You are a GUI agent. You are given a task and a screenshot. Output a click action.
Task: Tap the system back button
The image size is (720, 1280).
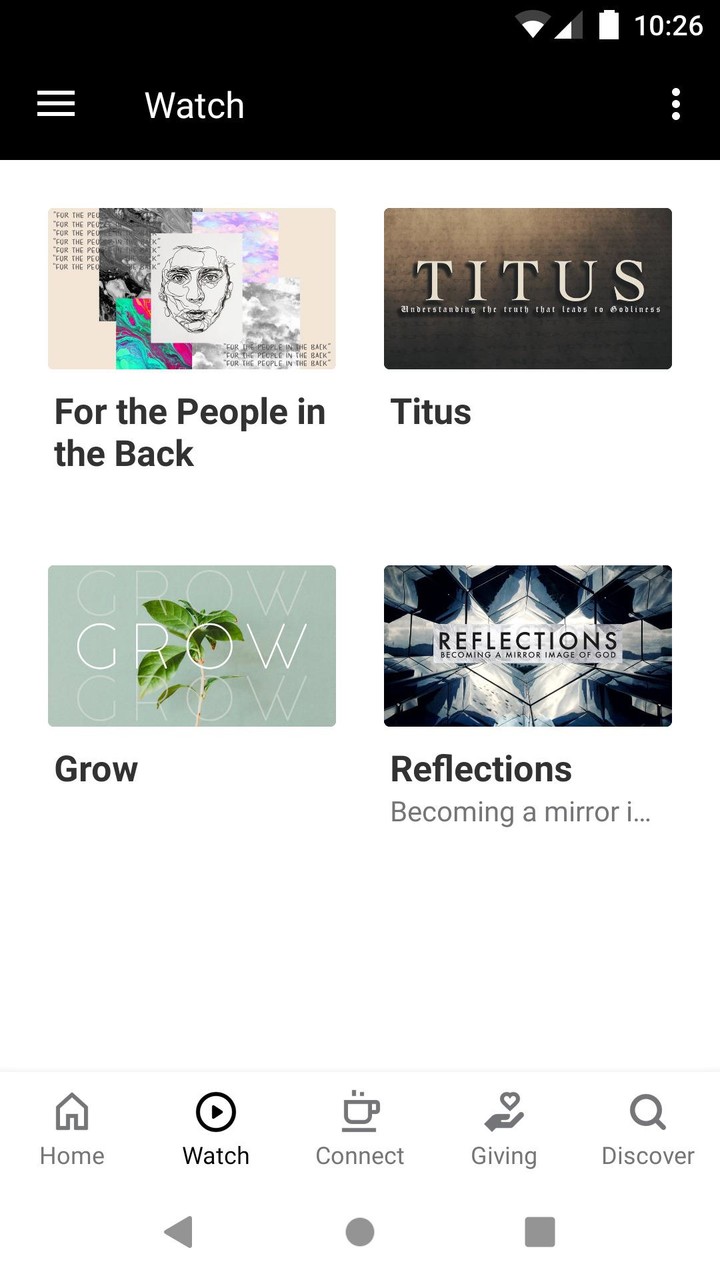(x=178, y=1232)
